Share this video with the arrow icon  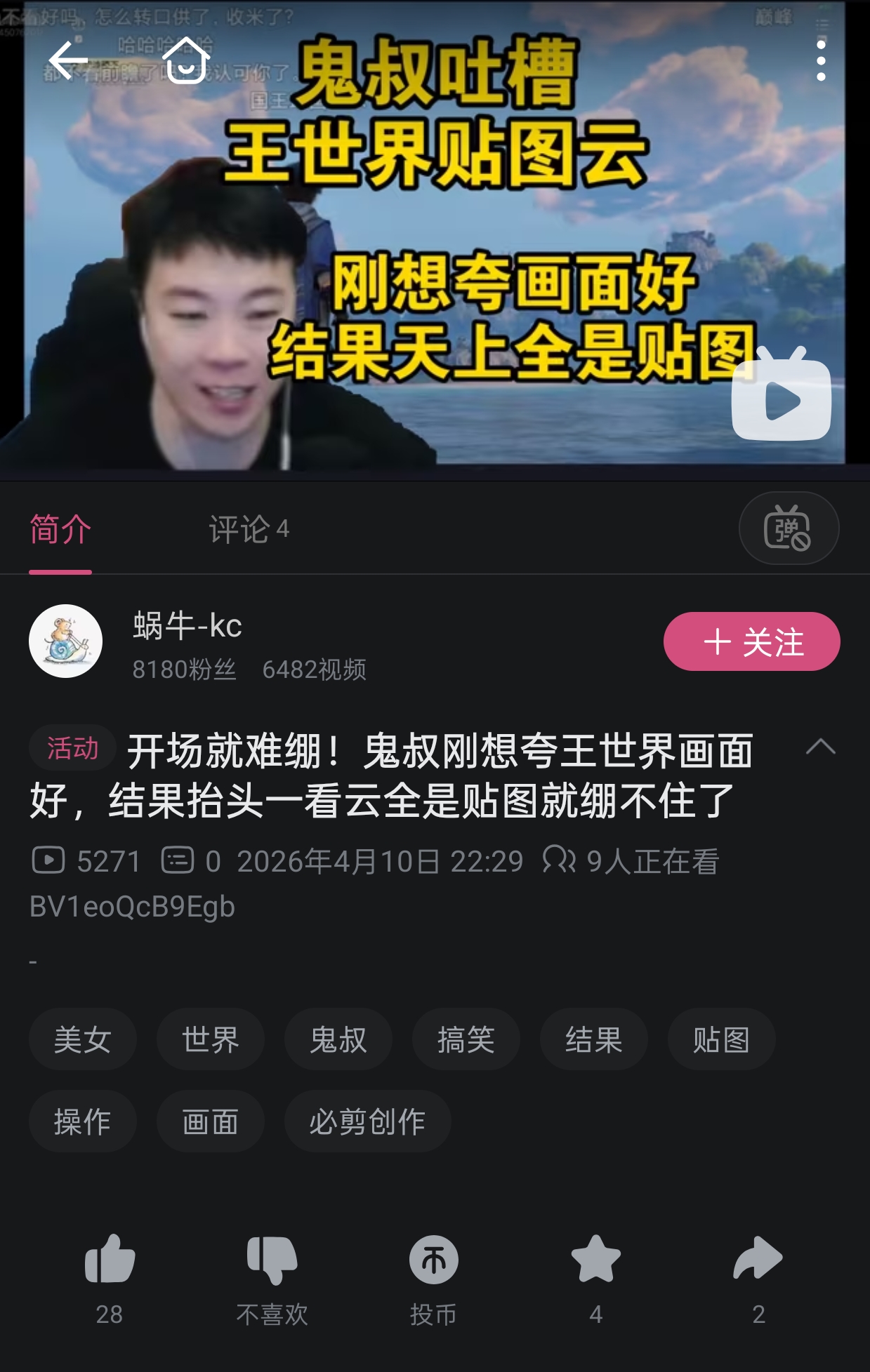[x=758, y=1260]
